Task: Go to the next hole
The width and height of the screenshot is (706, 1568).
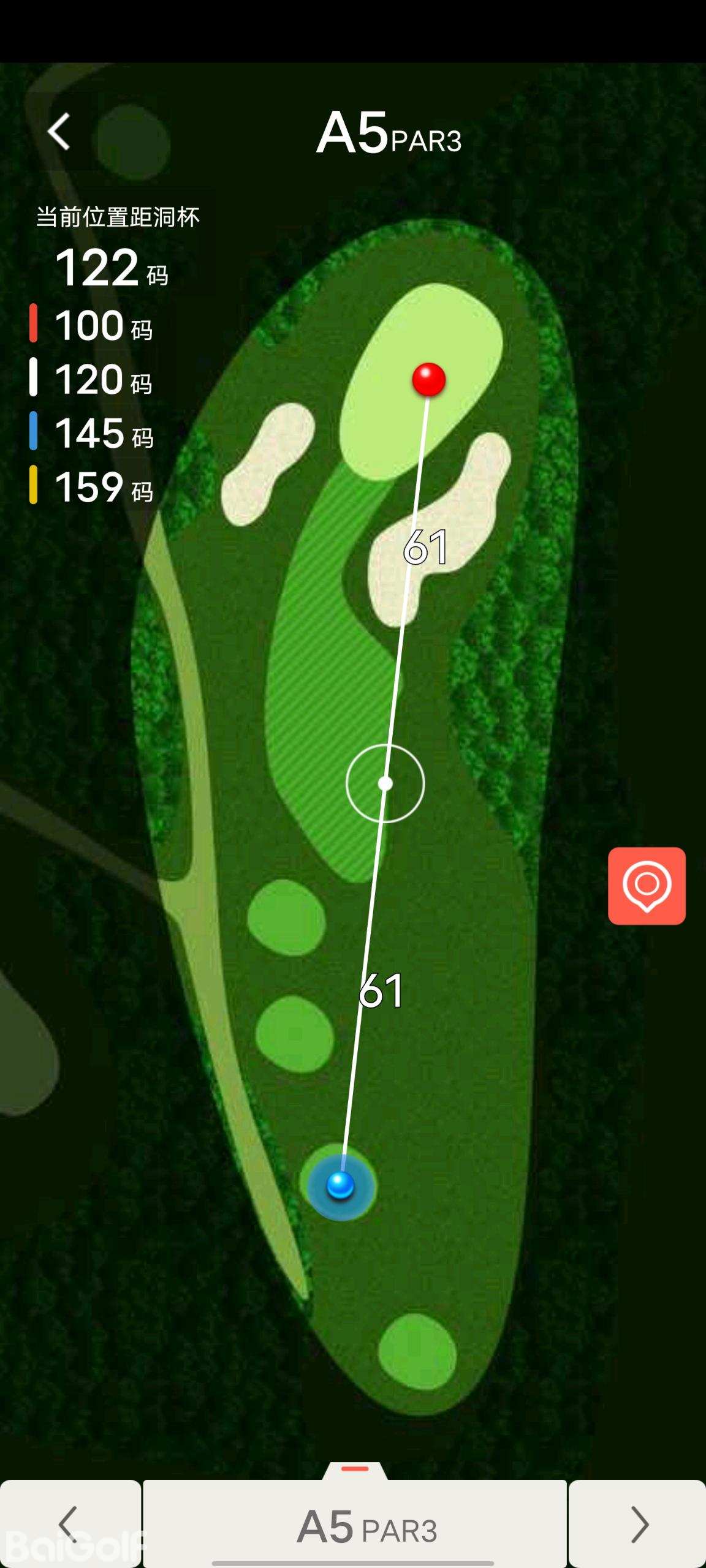Action: [x=638, y=1525]
